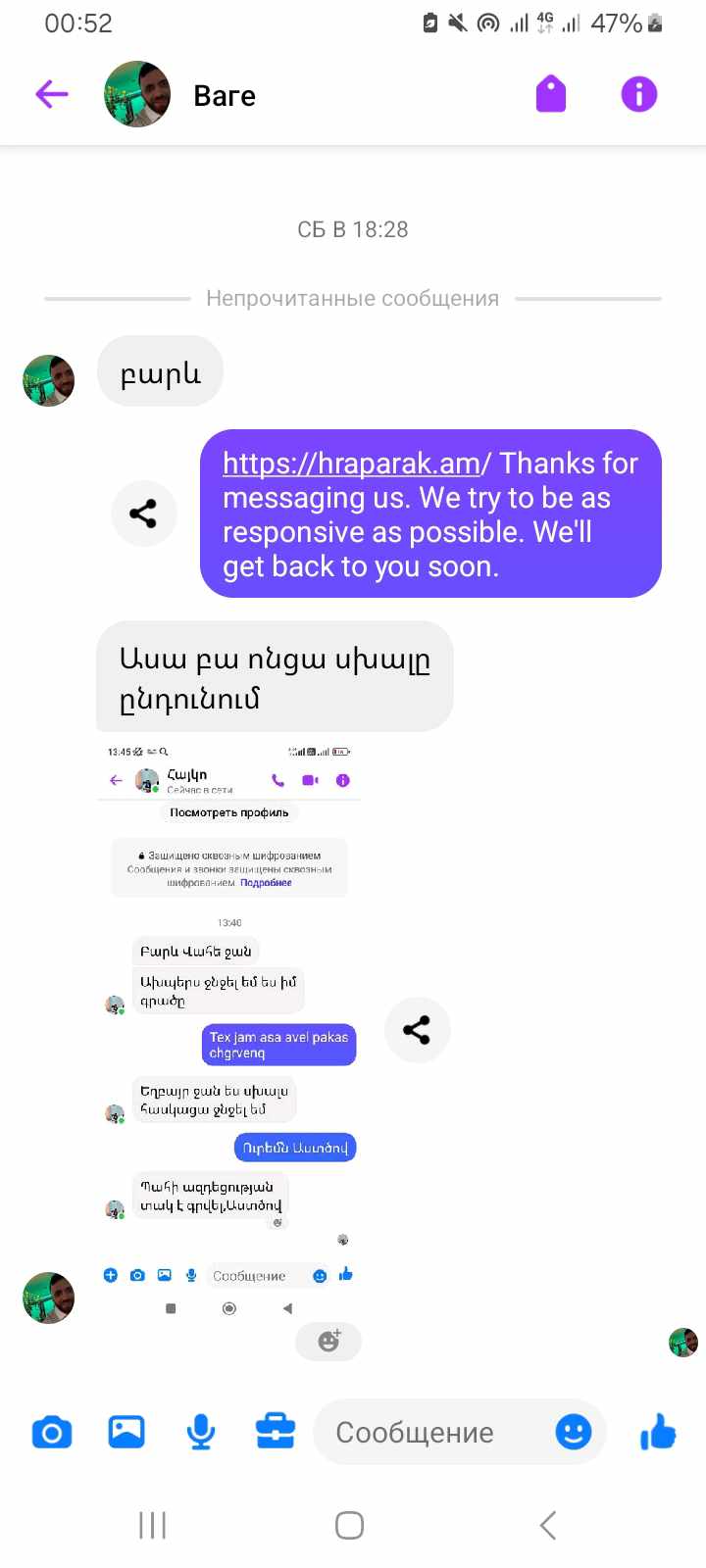
Task: Open conversation info icon
Action: pos(639,95)
